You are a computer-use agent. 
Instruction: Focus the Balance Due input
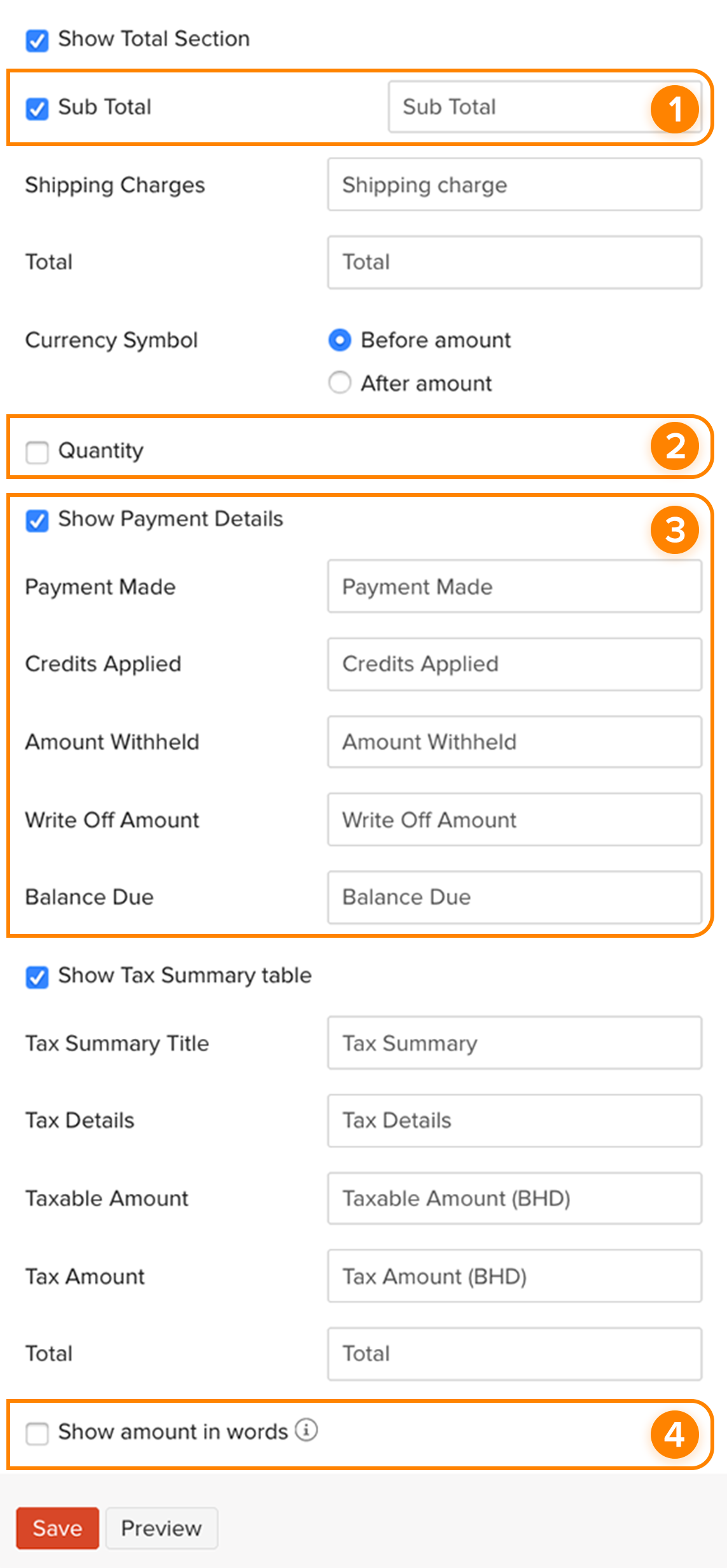(x=514, y=897)
